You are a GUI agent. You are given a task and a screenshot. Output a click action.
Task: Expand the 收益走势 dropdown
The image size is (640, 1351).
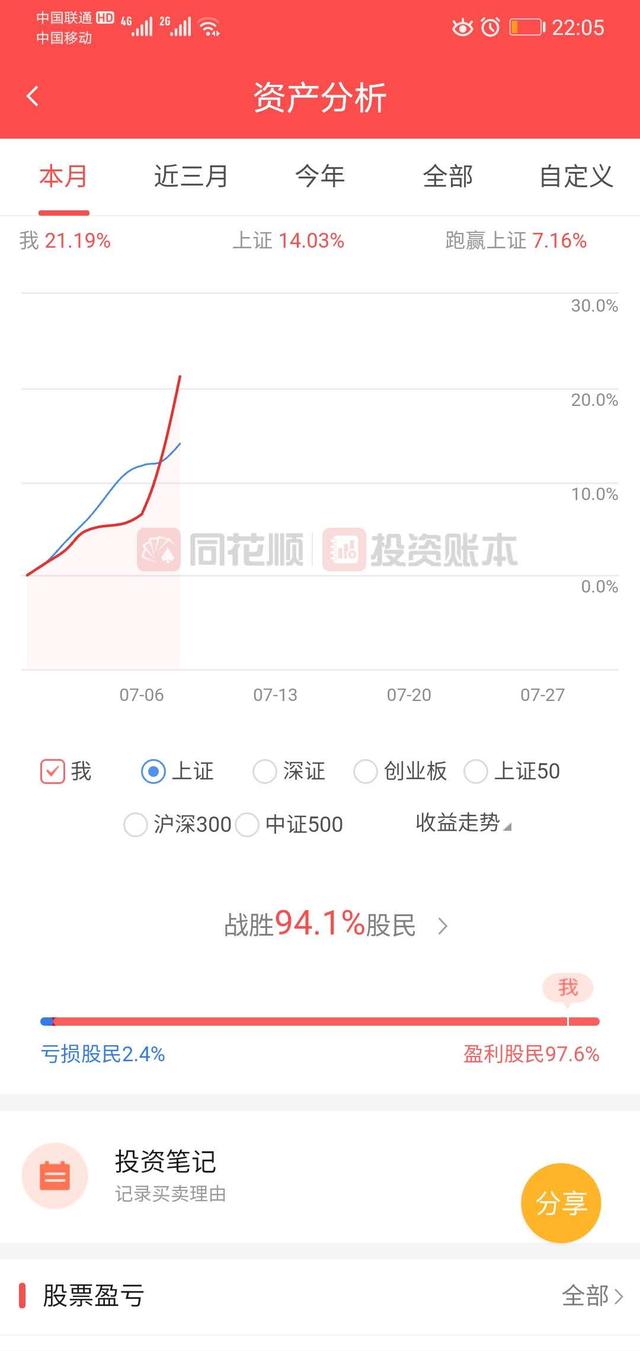(x=463, y=824)
